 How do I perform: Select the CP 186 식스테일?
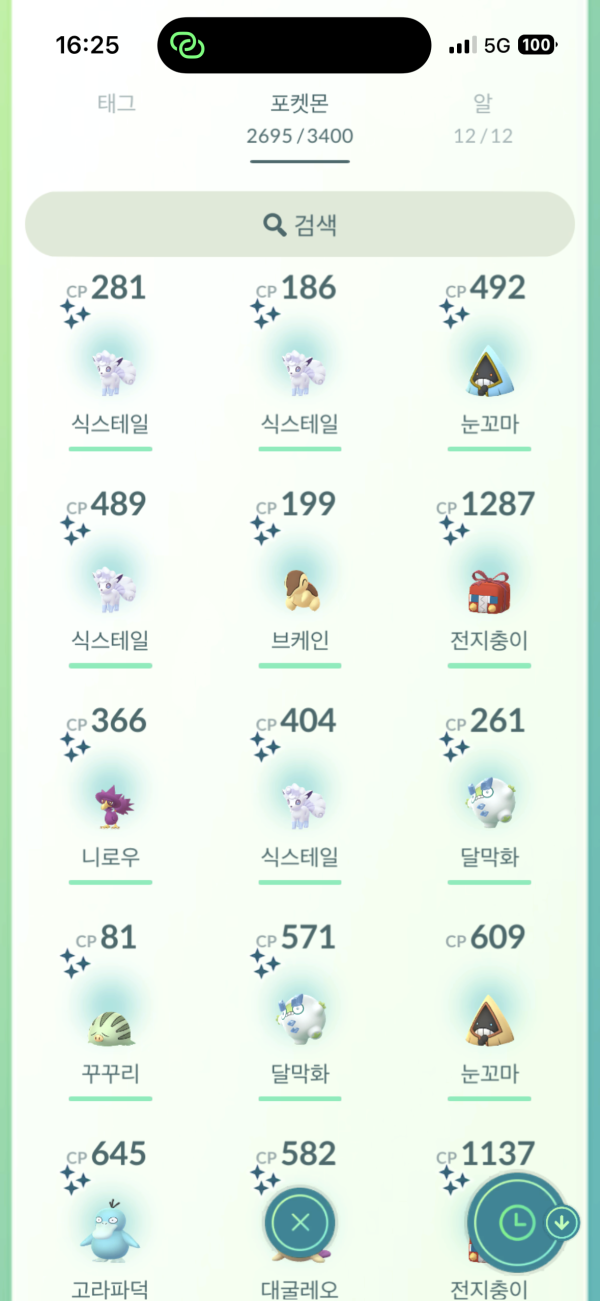[299, 372]
